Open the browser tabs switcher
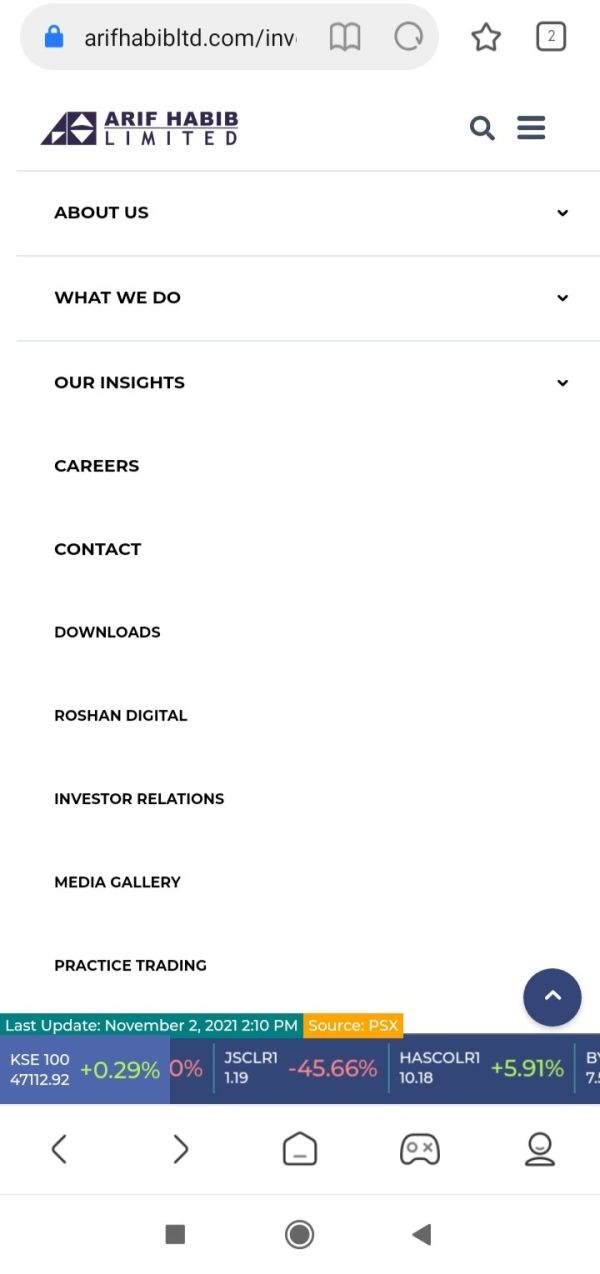 551,37
